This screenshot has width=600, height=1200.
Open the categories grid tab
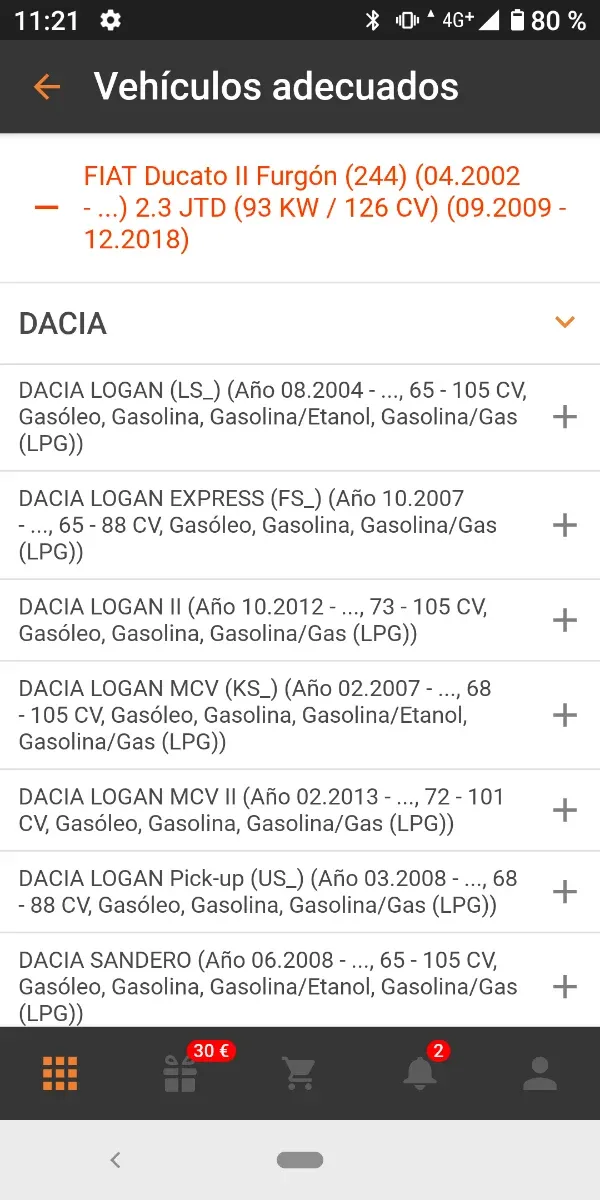pos(60,1073)
